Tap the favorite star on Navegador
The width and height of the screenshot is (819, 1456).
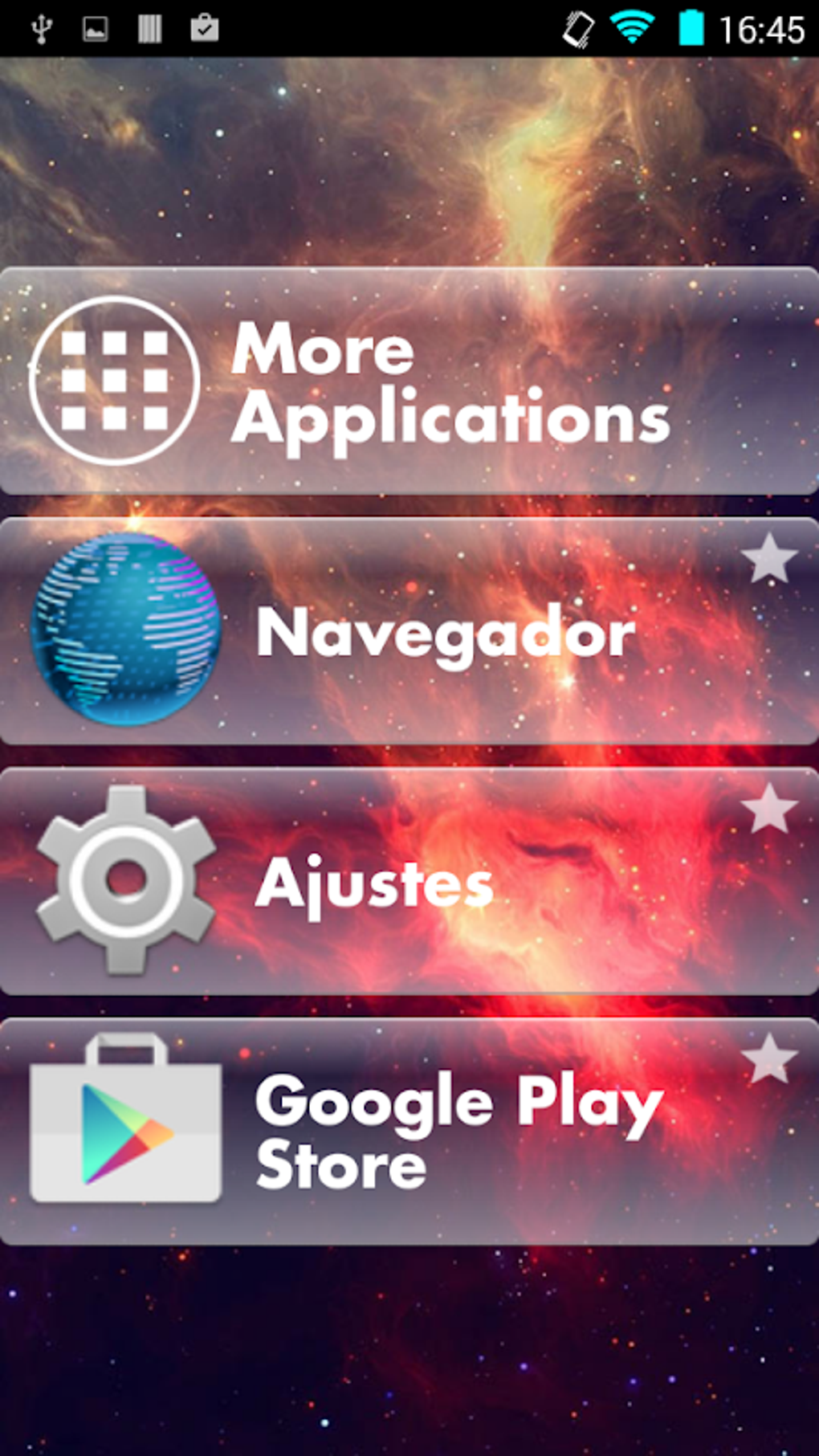768,558
